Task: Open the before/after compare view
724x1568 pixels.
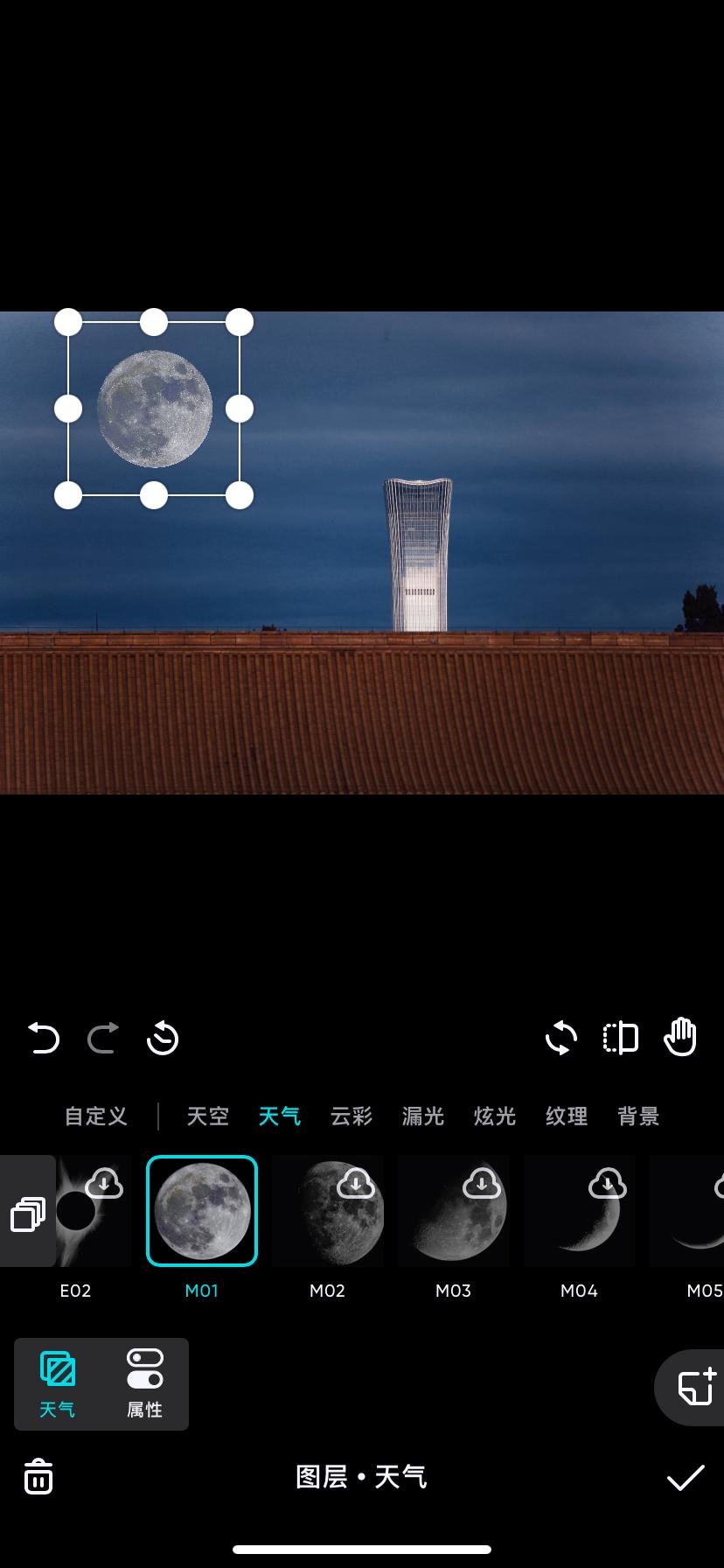Action: (621, 1038)
